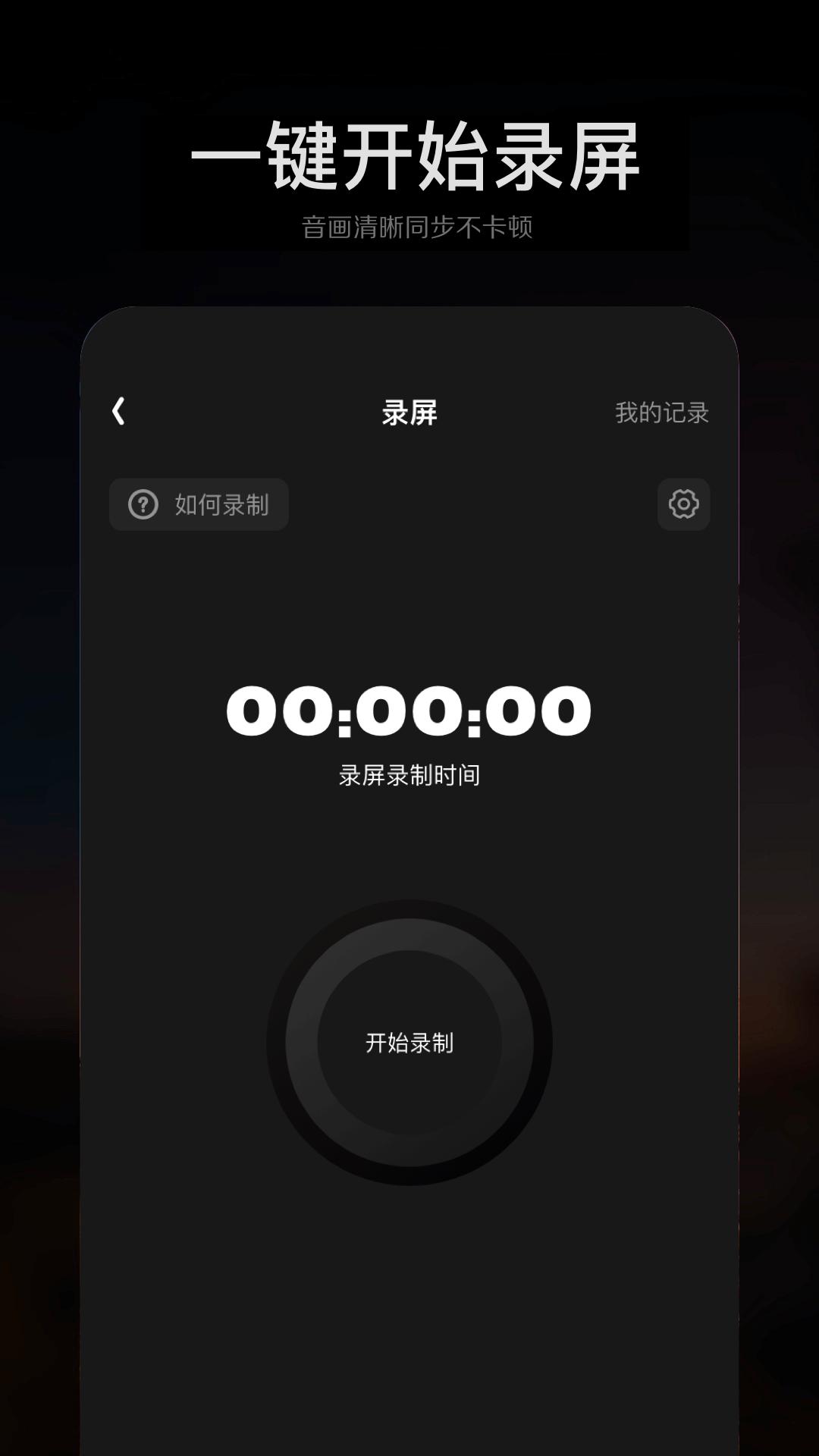Select the gear icon to adjust recording settings
Image resolution: width=819 pixels, height=1456 pixels.
point(682,505)
